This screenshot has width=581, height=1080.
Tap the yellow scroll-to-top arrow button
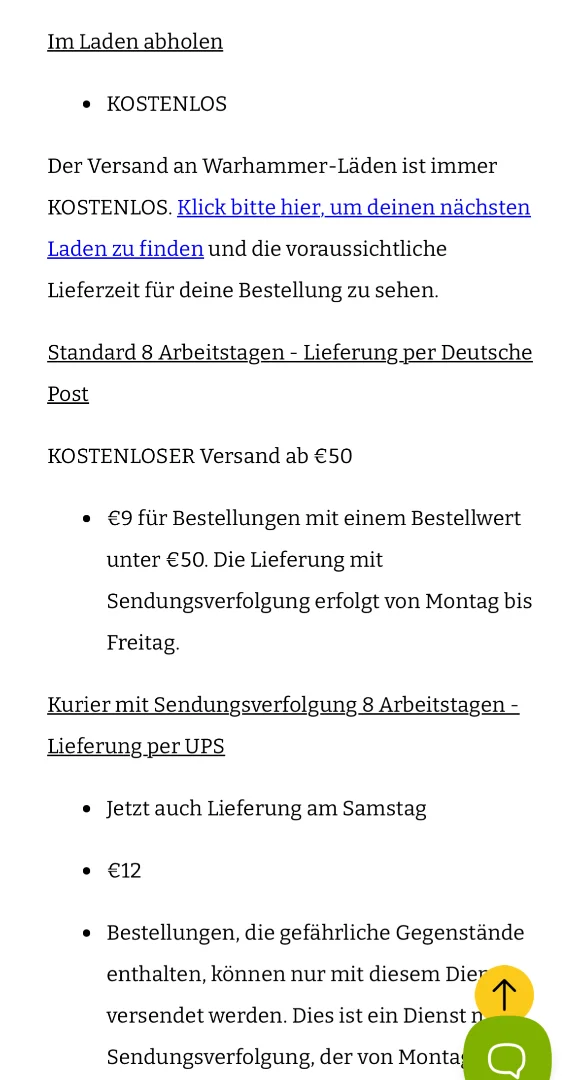(505, 995)
